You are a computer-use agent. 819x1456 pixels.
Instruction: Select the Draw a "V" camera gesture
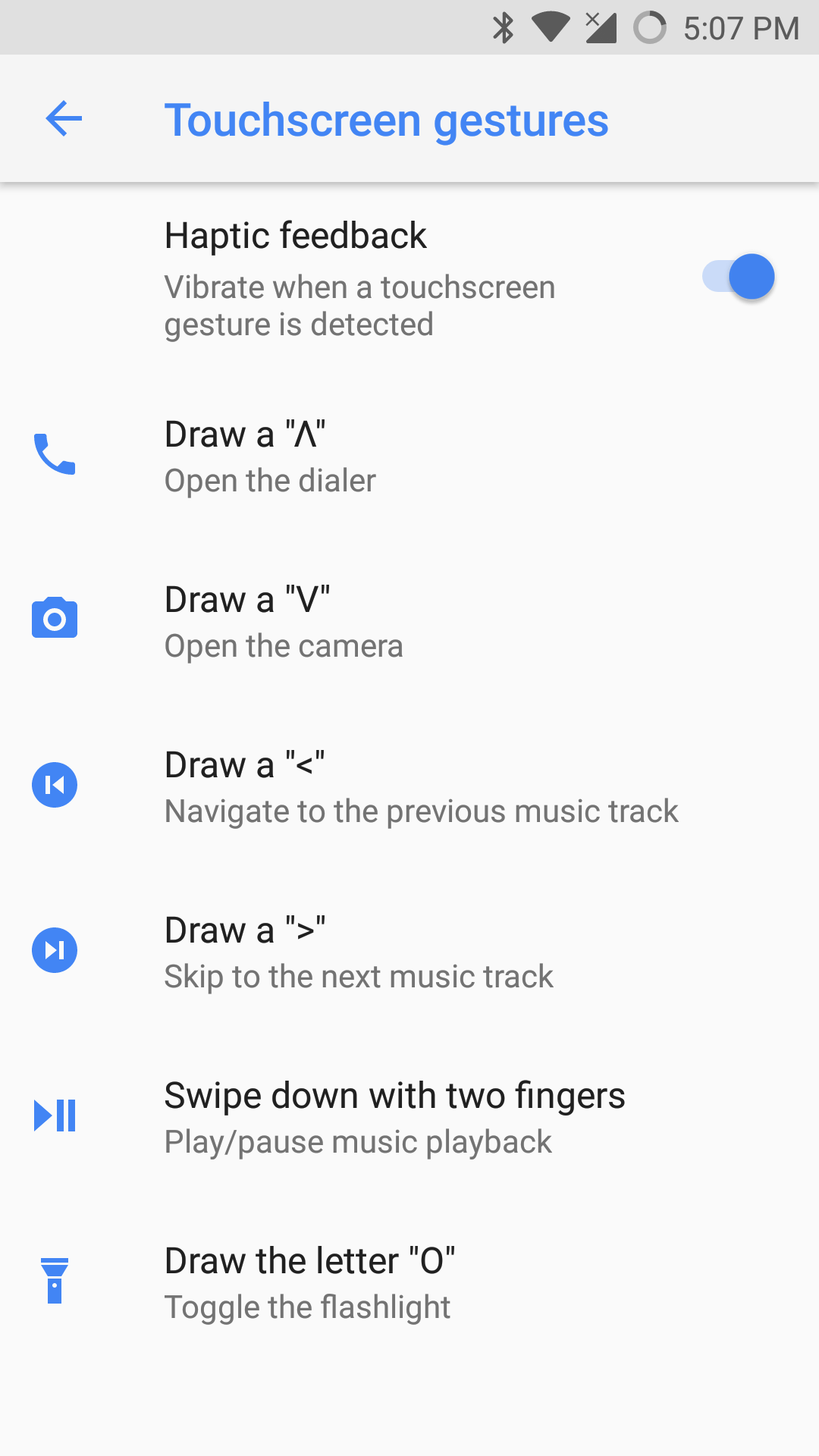[409, 621]
